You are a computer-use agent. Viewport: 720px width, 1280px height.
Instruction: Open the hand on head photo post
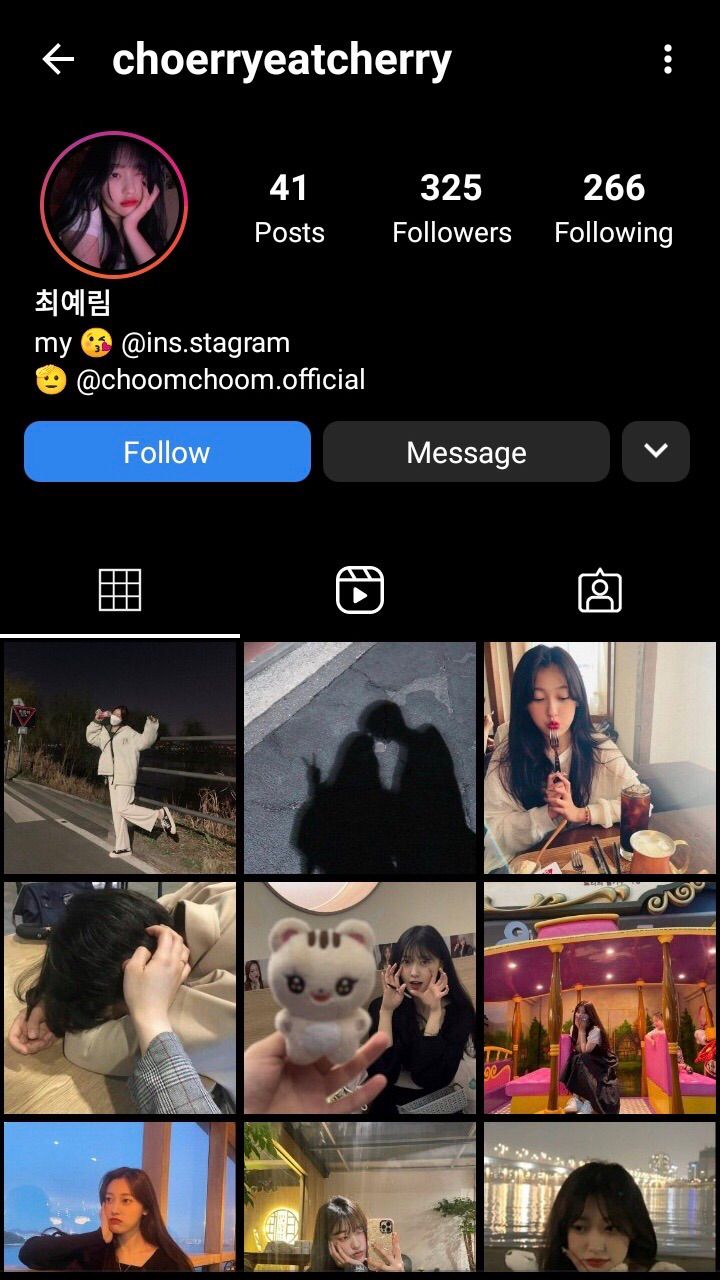120,998
